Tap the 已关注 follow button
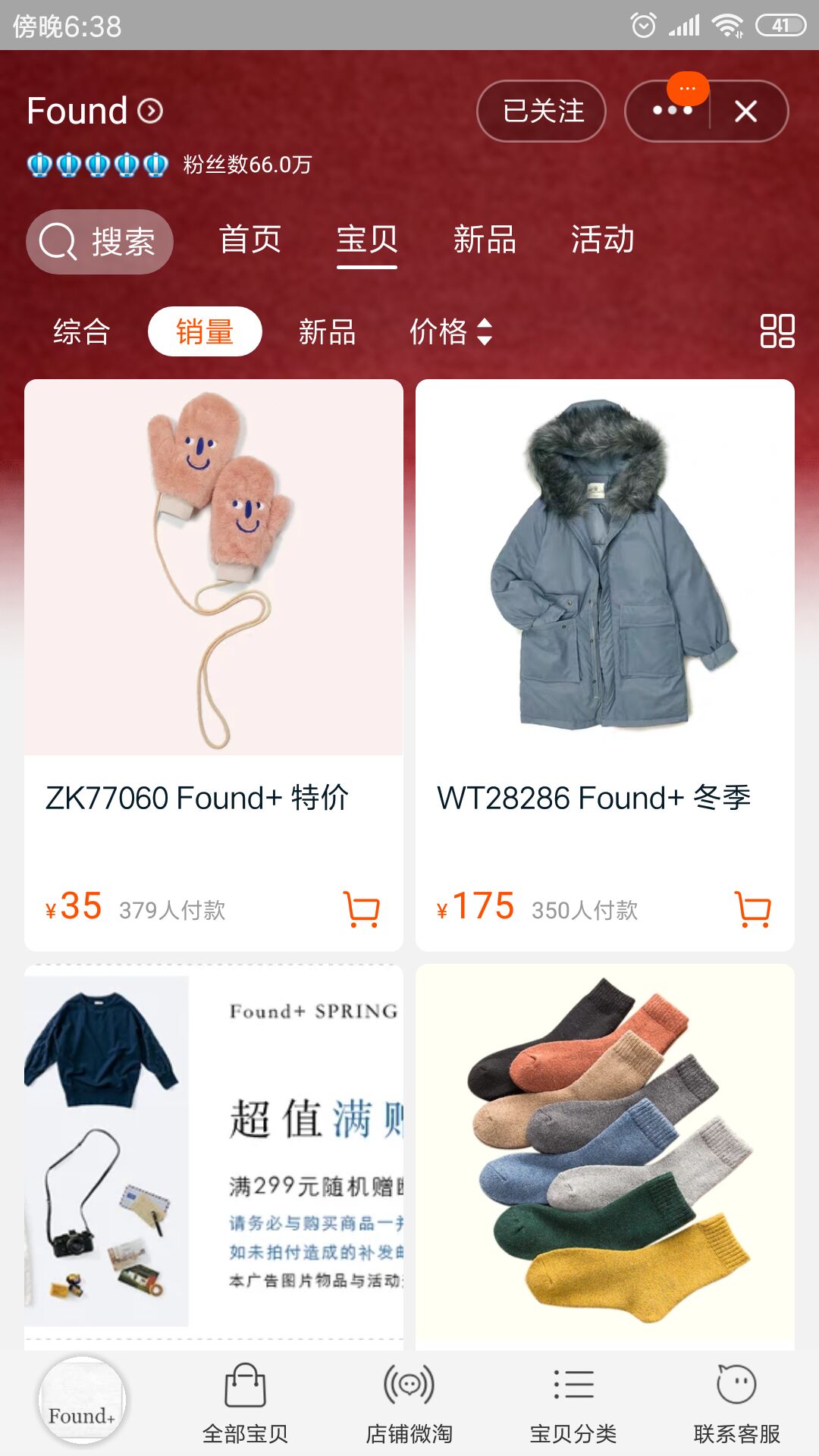 point(541,111)
